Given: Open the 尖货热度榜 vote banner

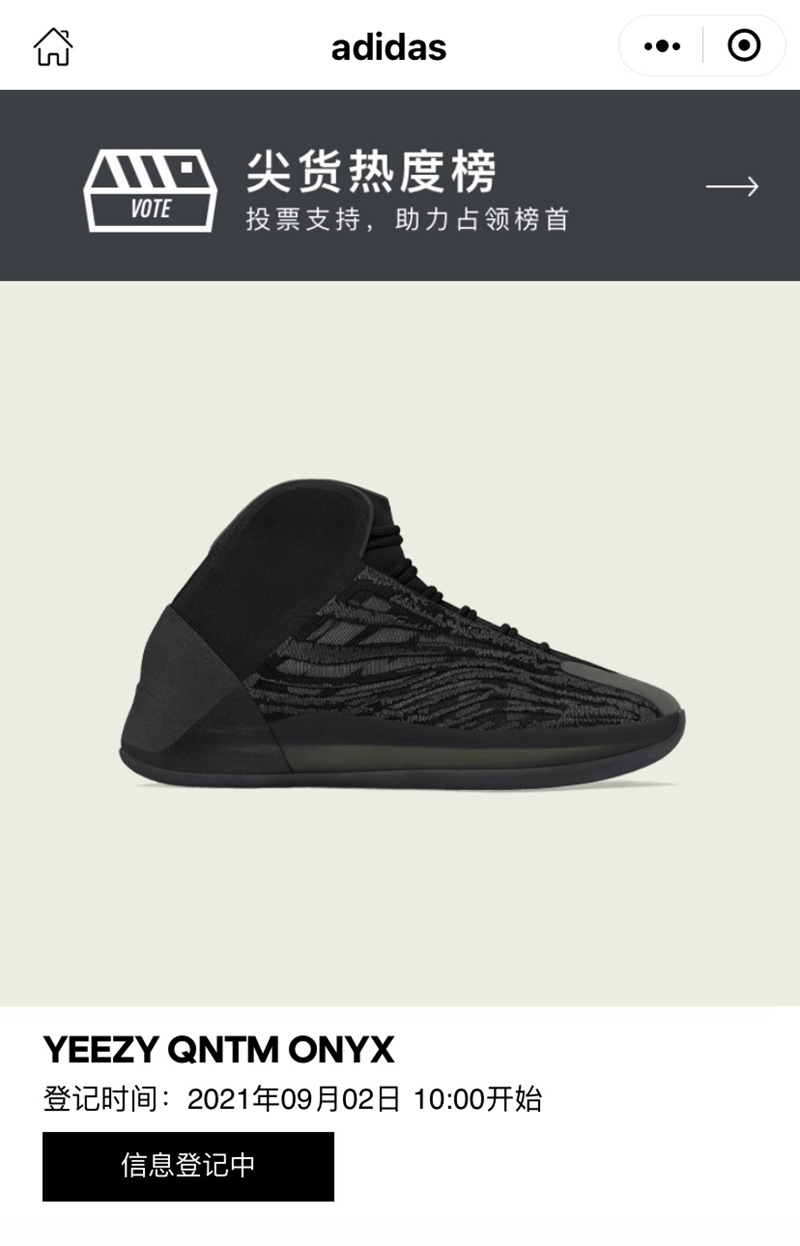Looking at the screenshot, I should [x=400, y=186].
